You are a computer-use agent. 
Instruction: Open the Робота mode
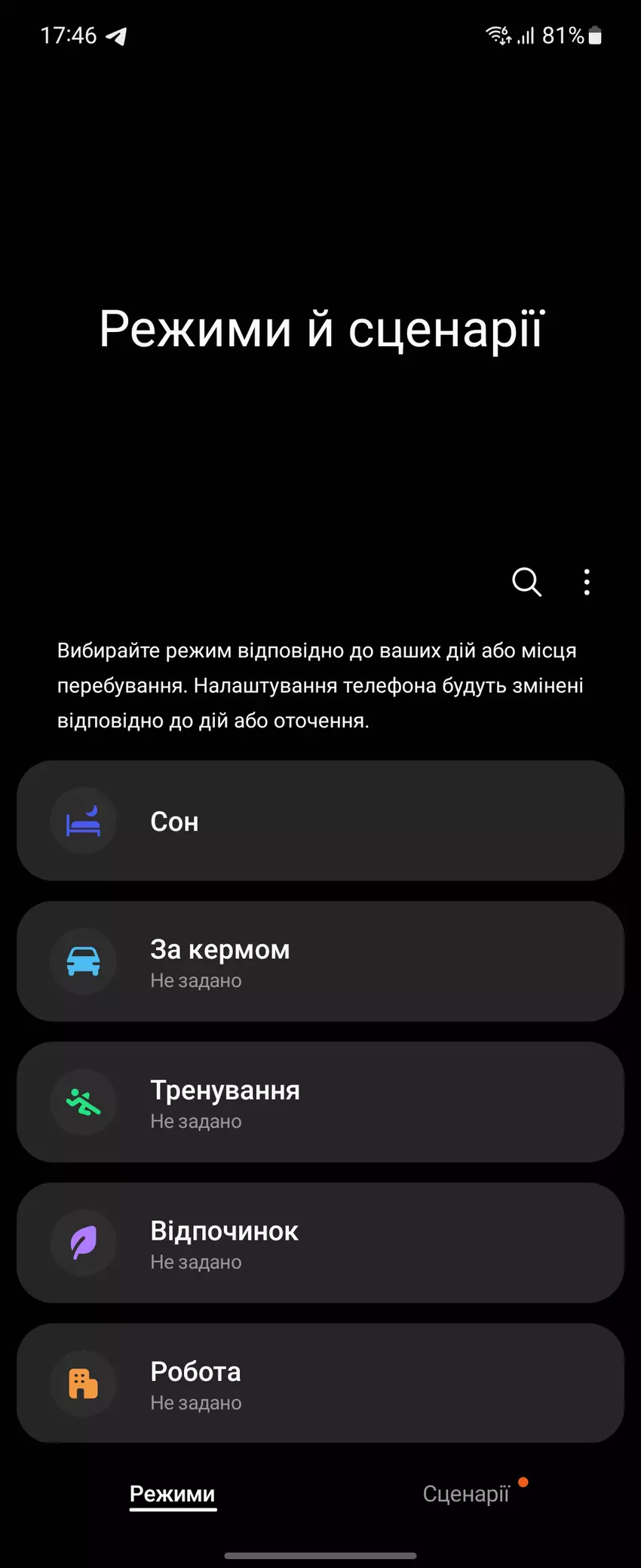point(320,1383)
